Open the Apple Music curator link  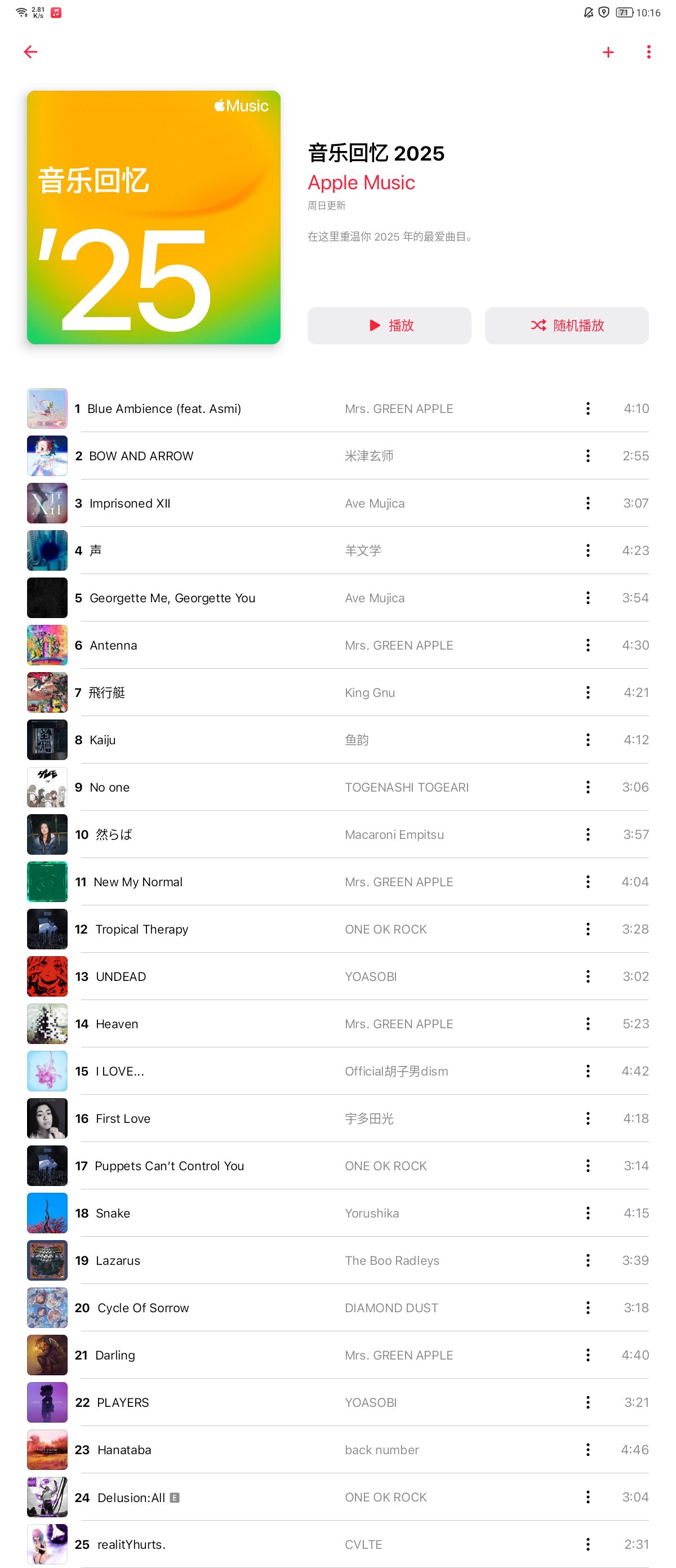click(x=361, y=183)
